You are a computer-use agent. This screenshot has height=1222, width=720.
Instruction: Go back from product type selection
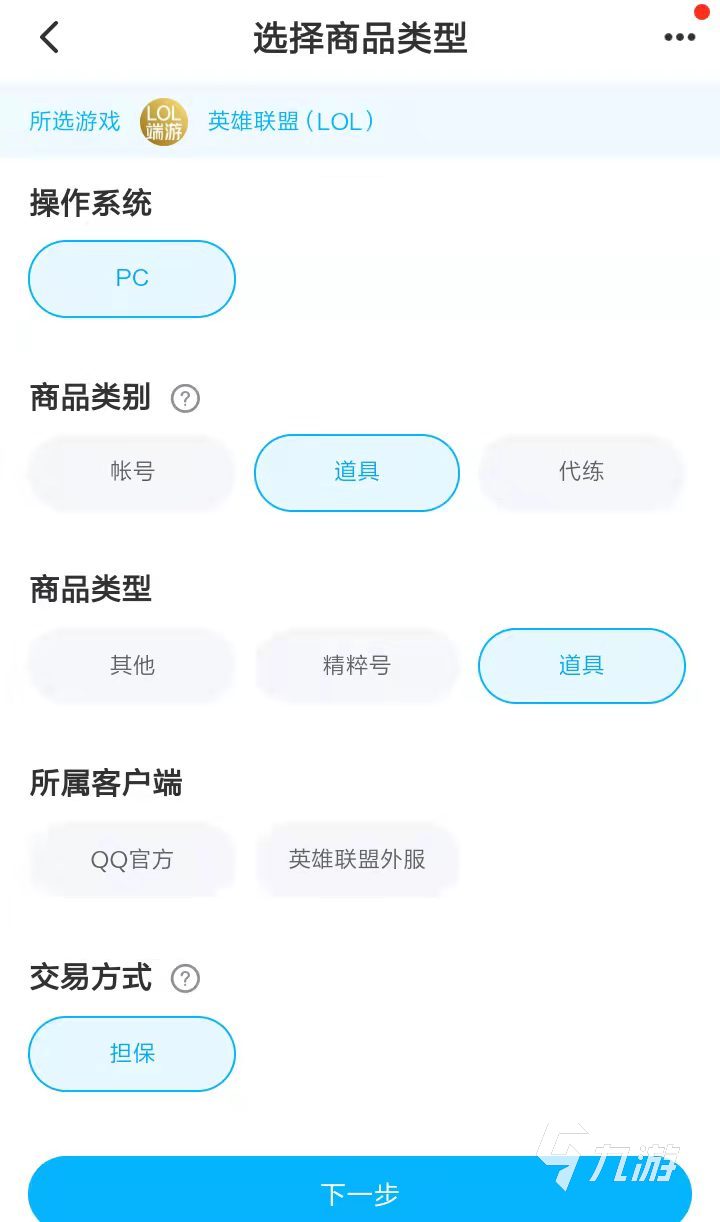point(49,38)
